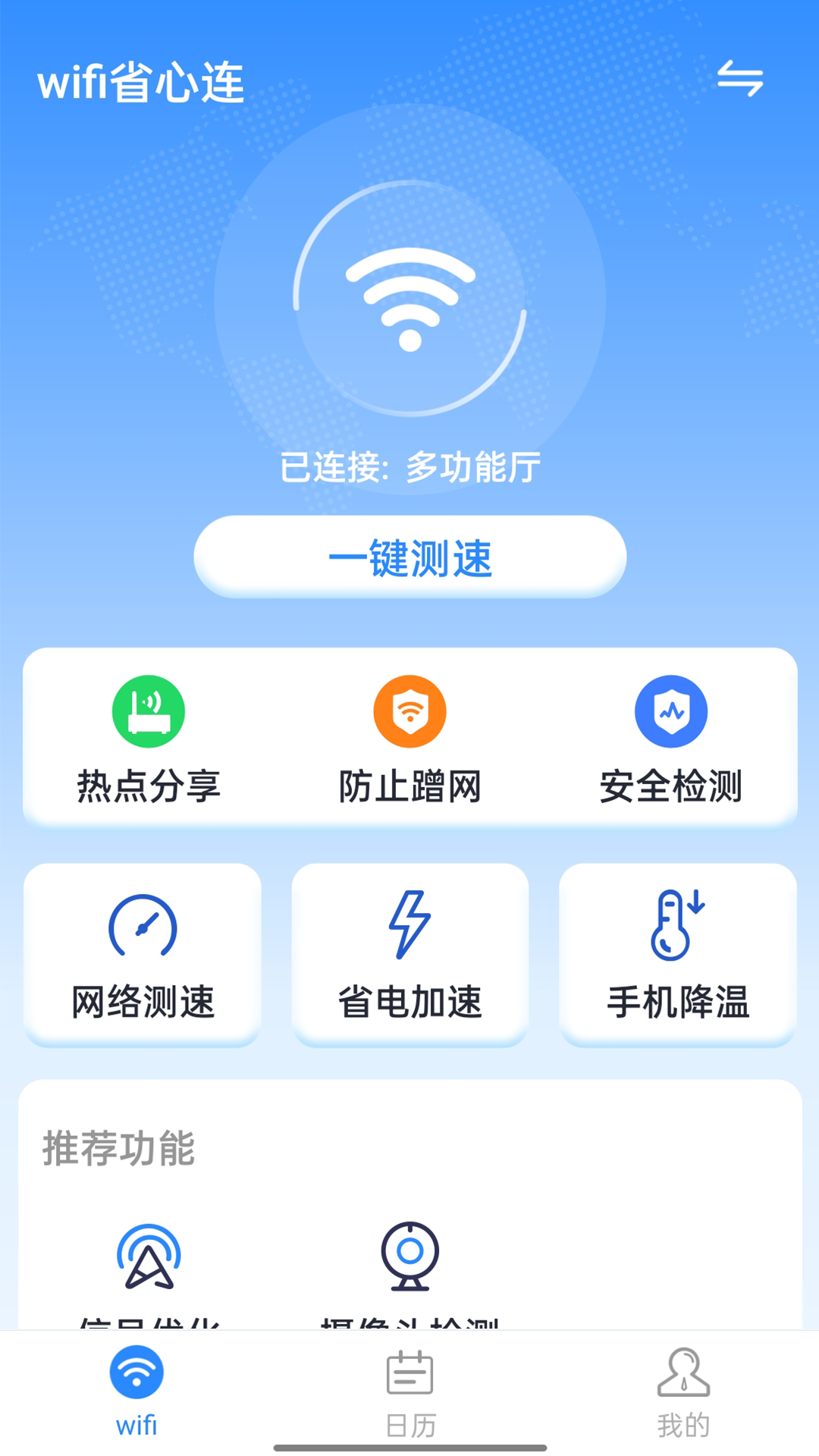819x1456 pixels.
Task: Select the 省电加速 card
Action: [x=409, y=955]
